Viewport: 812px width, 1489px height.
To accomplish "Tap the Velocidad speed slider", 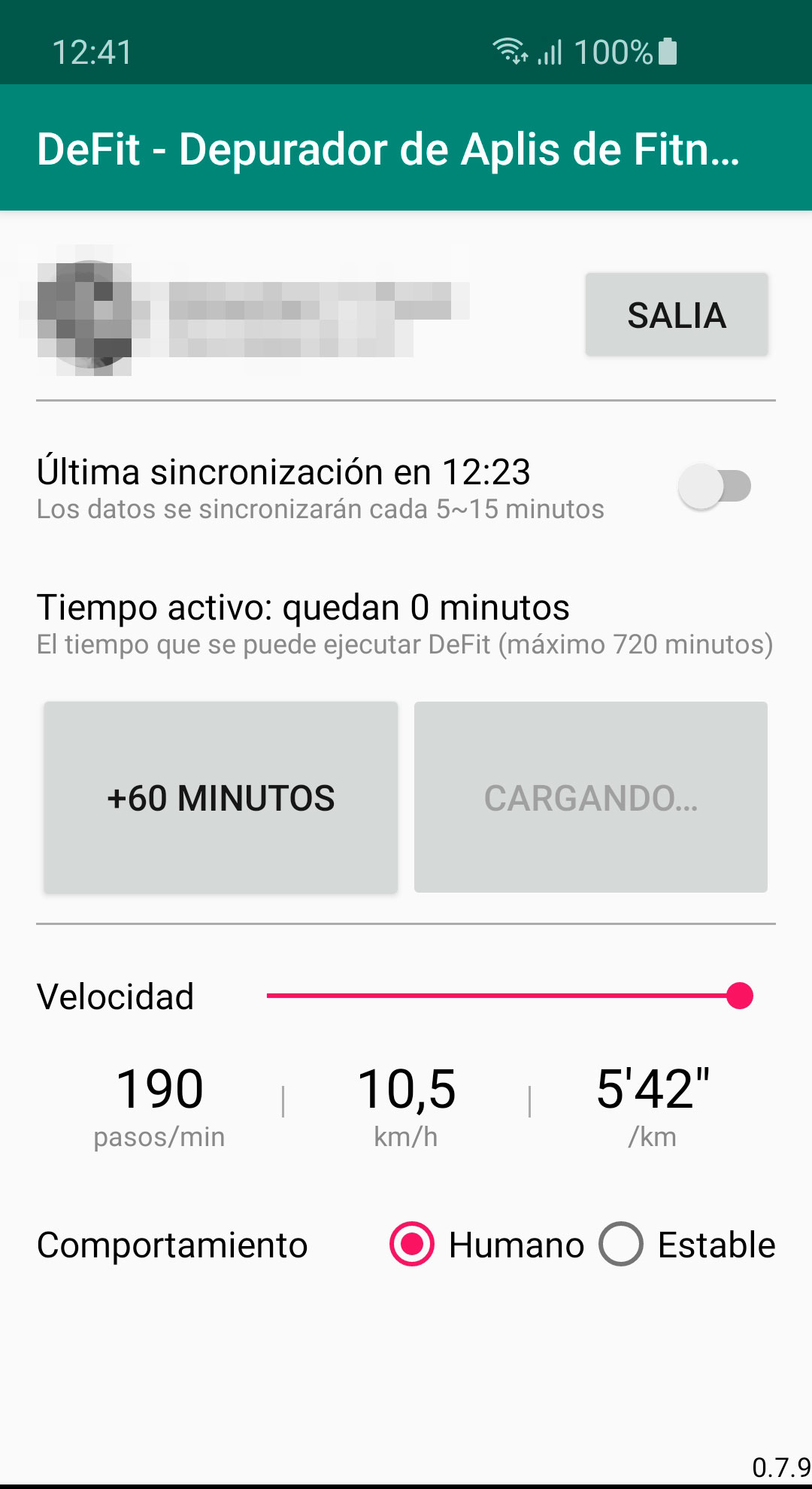I will (x=510, y=996).
